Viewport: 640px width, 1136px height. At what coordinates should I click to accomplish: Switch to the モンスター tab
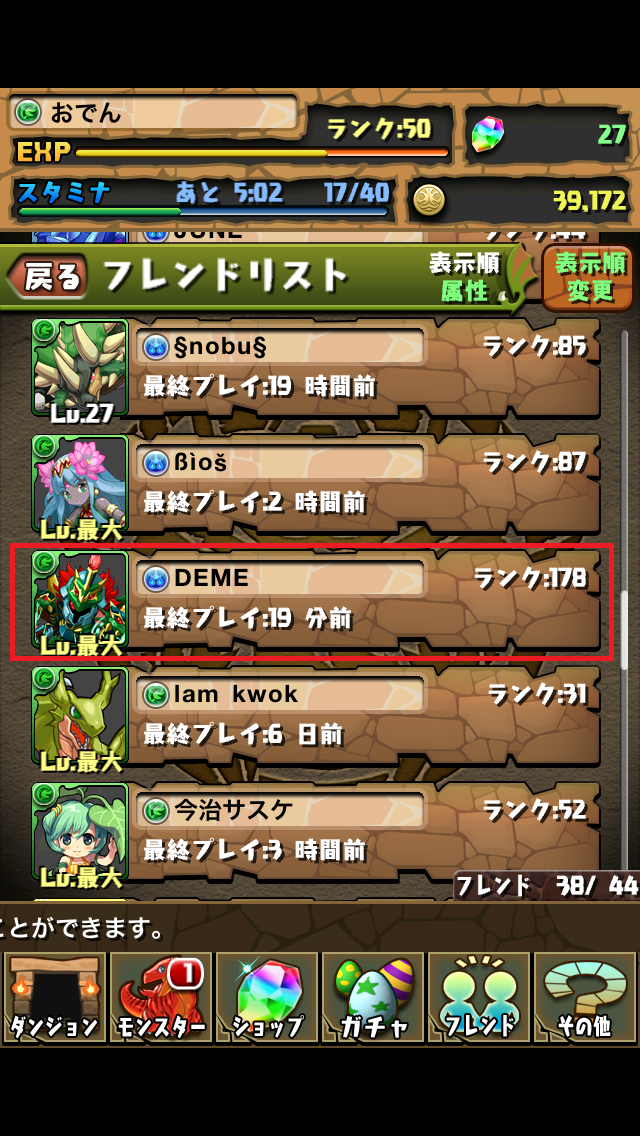(161, 997)
